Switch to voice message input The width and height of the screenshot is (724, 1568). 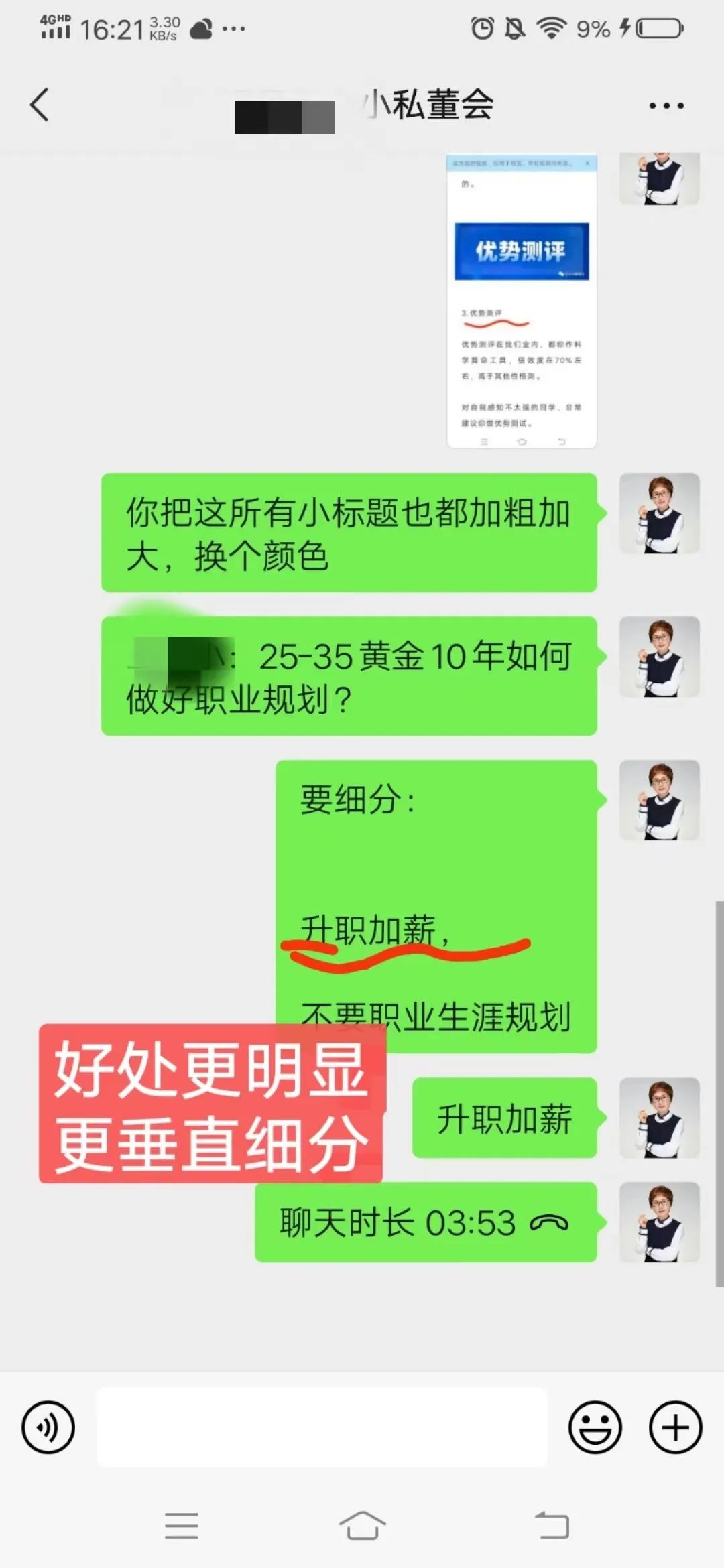pyautogui.click(x=48, y=1427)
